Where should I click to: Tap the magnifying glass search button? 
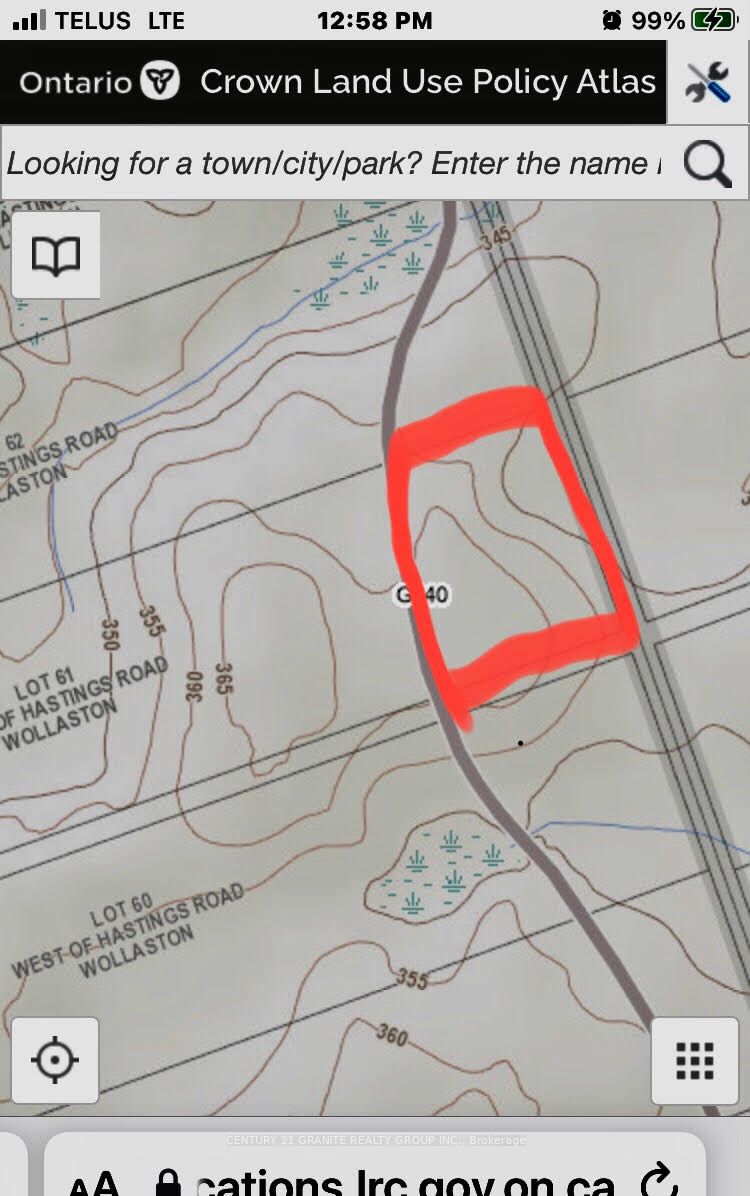click(708, 163)
